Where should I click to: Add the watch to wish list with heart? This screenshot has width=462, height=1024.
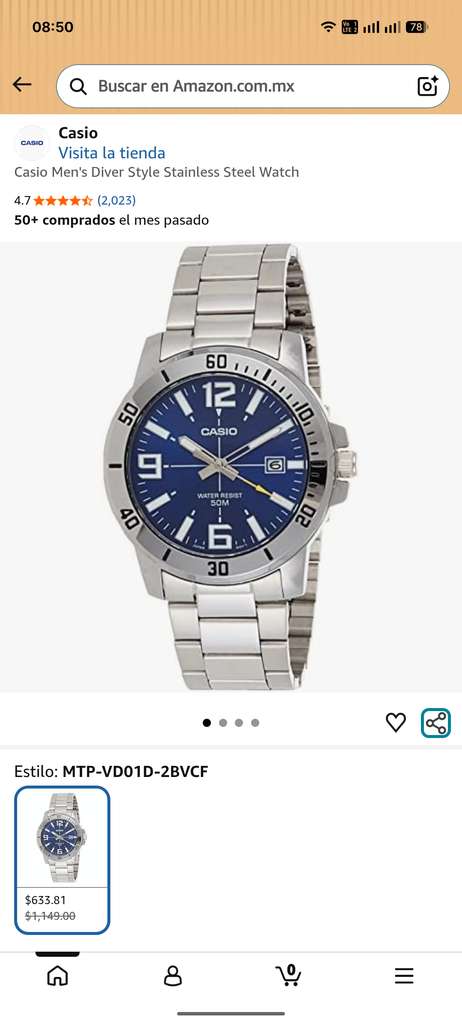tap(395, 722)
